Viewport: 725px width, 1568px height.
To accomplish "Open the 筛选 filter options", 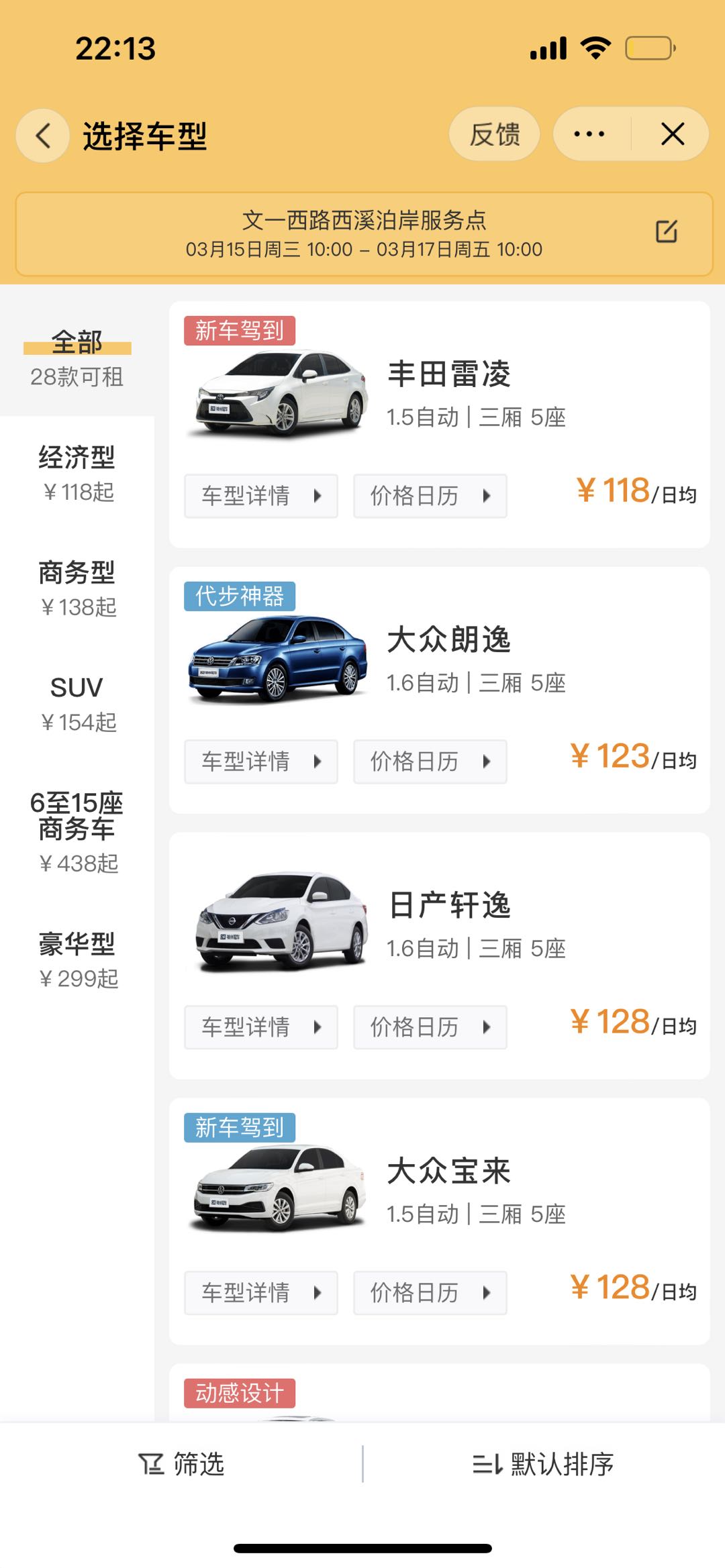I will tap(181, 1464).
